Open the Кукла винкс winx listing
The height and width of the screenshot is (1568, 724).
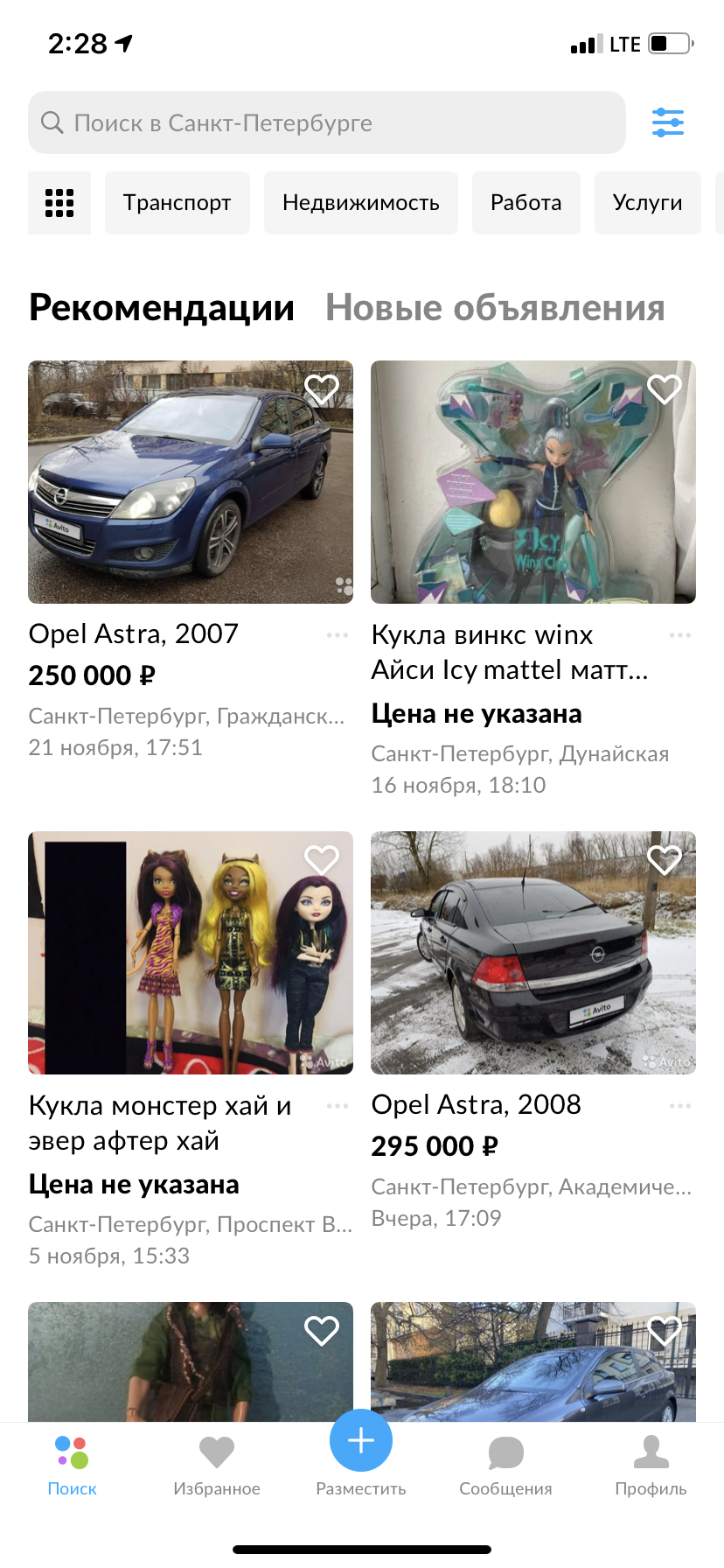click(x=533, y=482)
